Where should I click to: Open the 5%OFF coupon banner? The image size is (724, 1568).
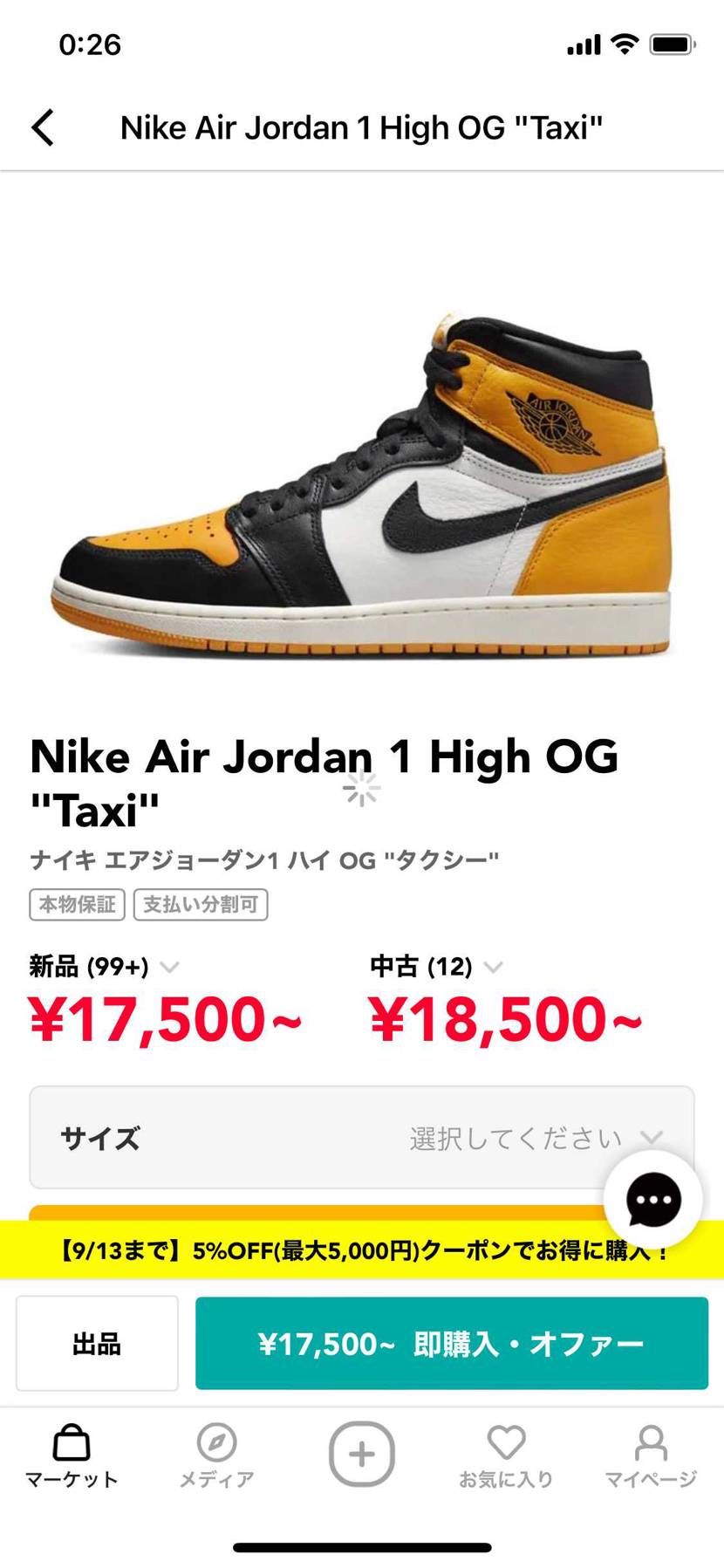[349, 1250]
